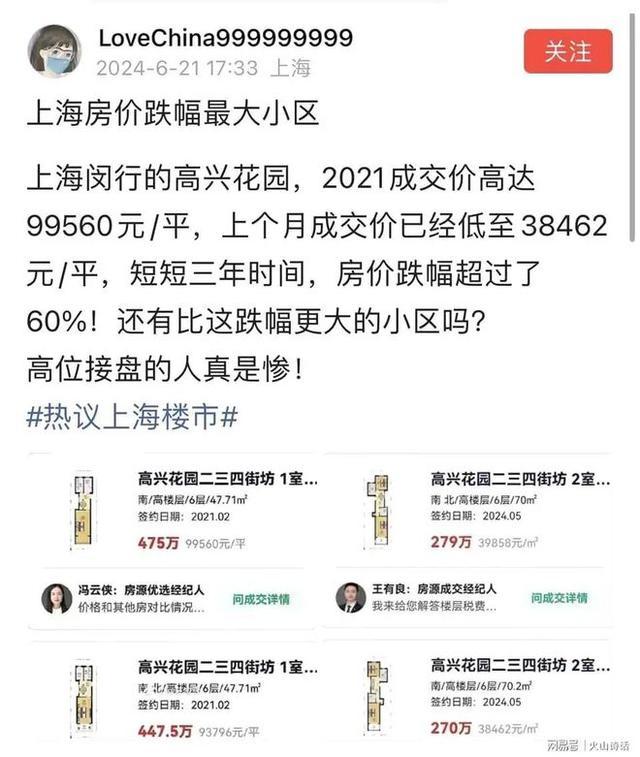The image size is (640, 757).
Task: Follow the user LoveChina999999999
Action: (x=567, y=51)
